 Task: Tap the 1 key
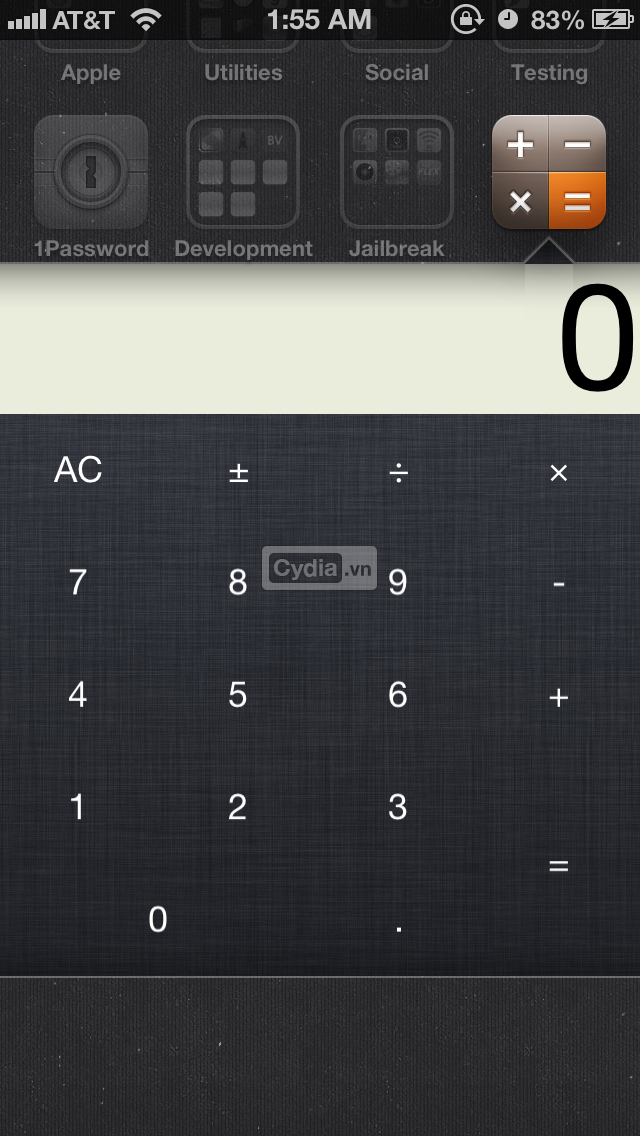pyautogui.click(x=78, y=807)
